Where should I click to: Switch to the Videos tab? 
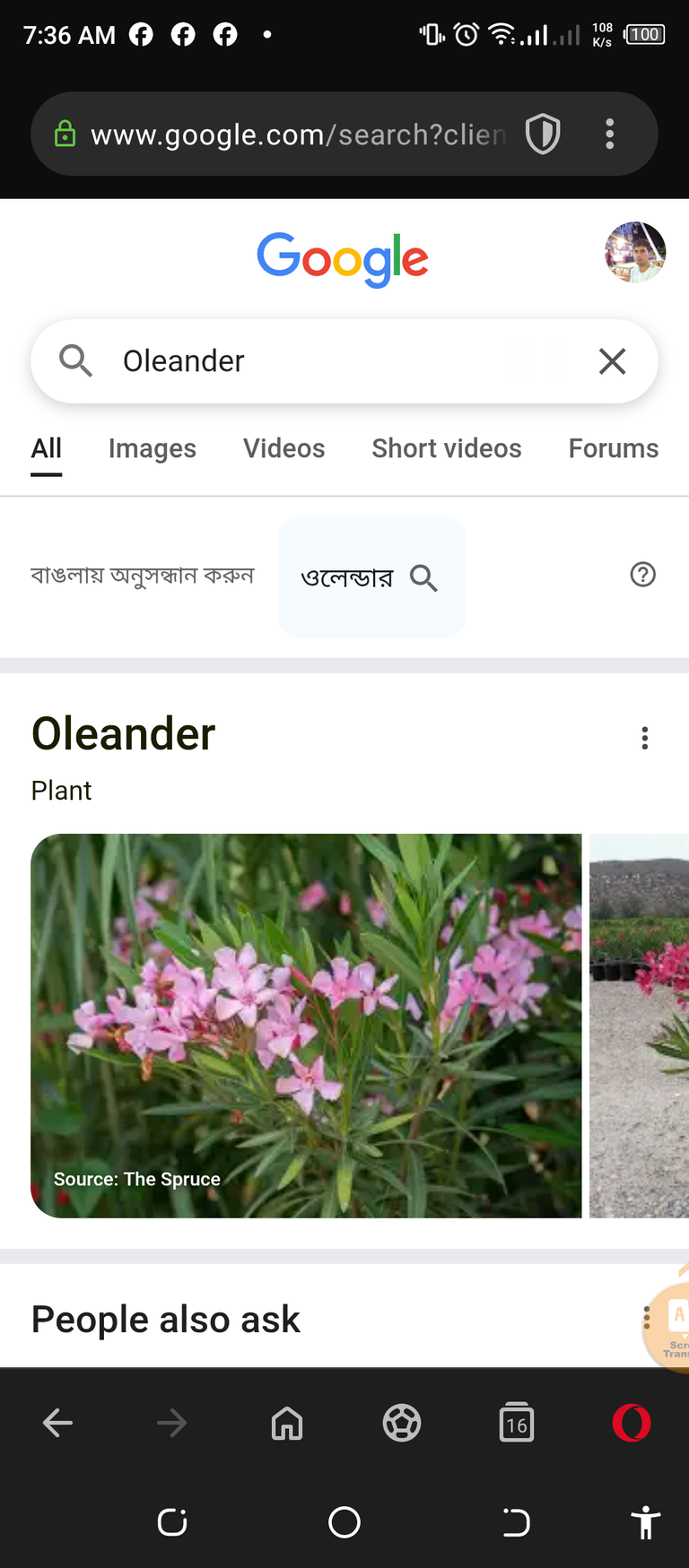(284, 448)
